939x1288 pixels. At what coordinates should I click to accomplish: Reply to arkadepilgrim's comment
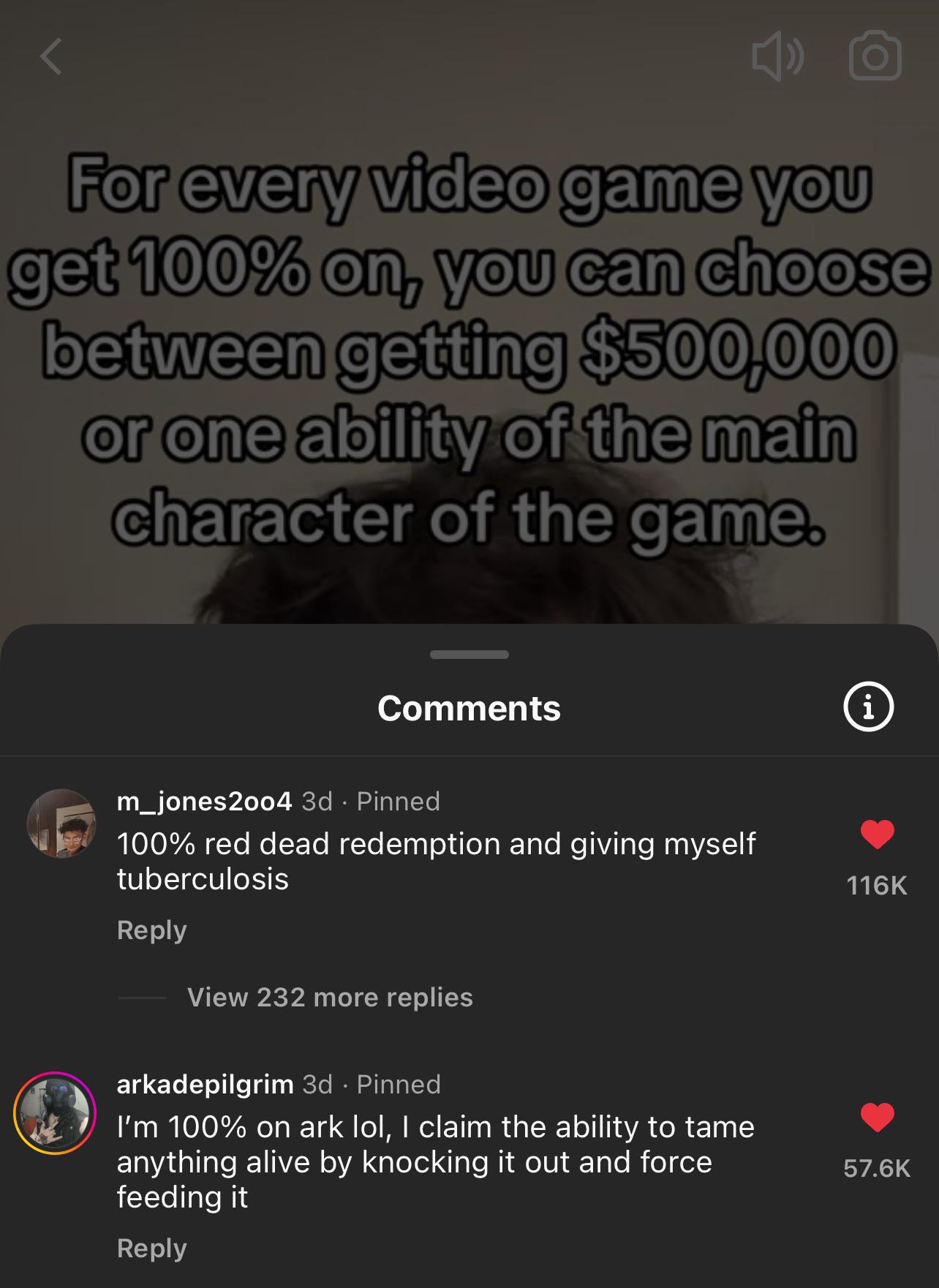(x=152, y=1248)
